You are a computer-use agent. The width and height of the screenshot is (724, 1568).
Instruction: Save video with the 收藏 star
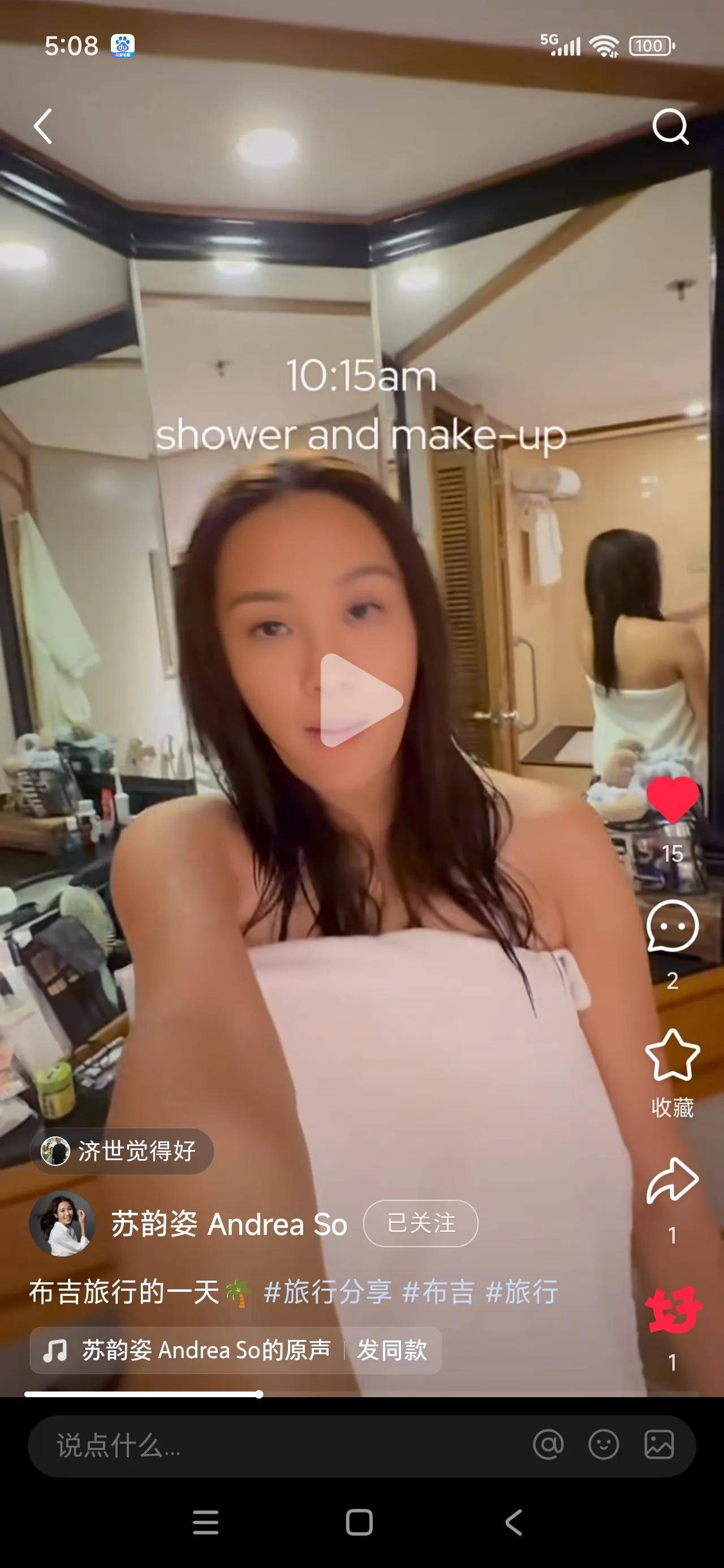pyautogui.click(x=672, y=1056)
